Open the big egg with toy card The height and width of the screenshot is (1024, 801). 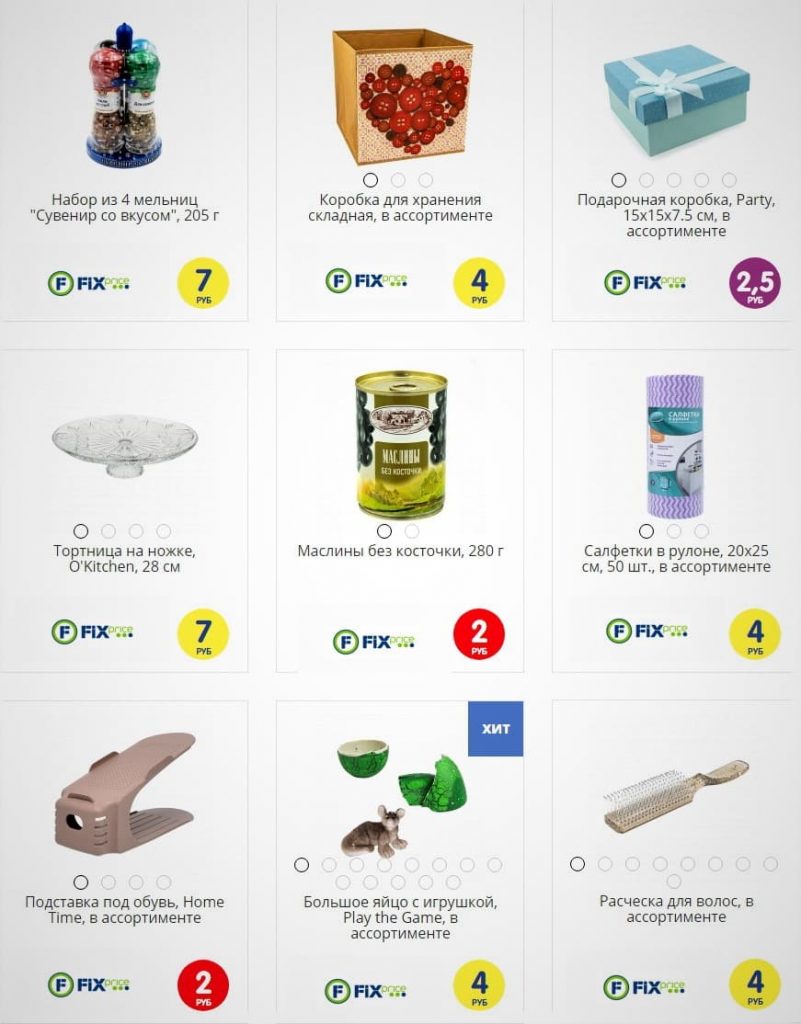[x=400, y=917]
